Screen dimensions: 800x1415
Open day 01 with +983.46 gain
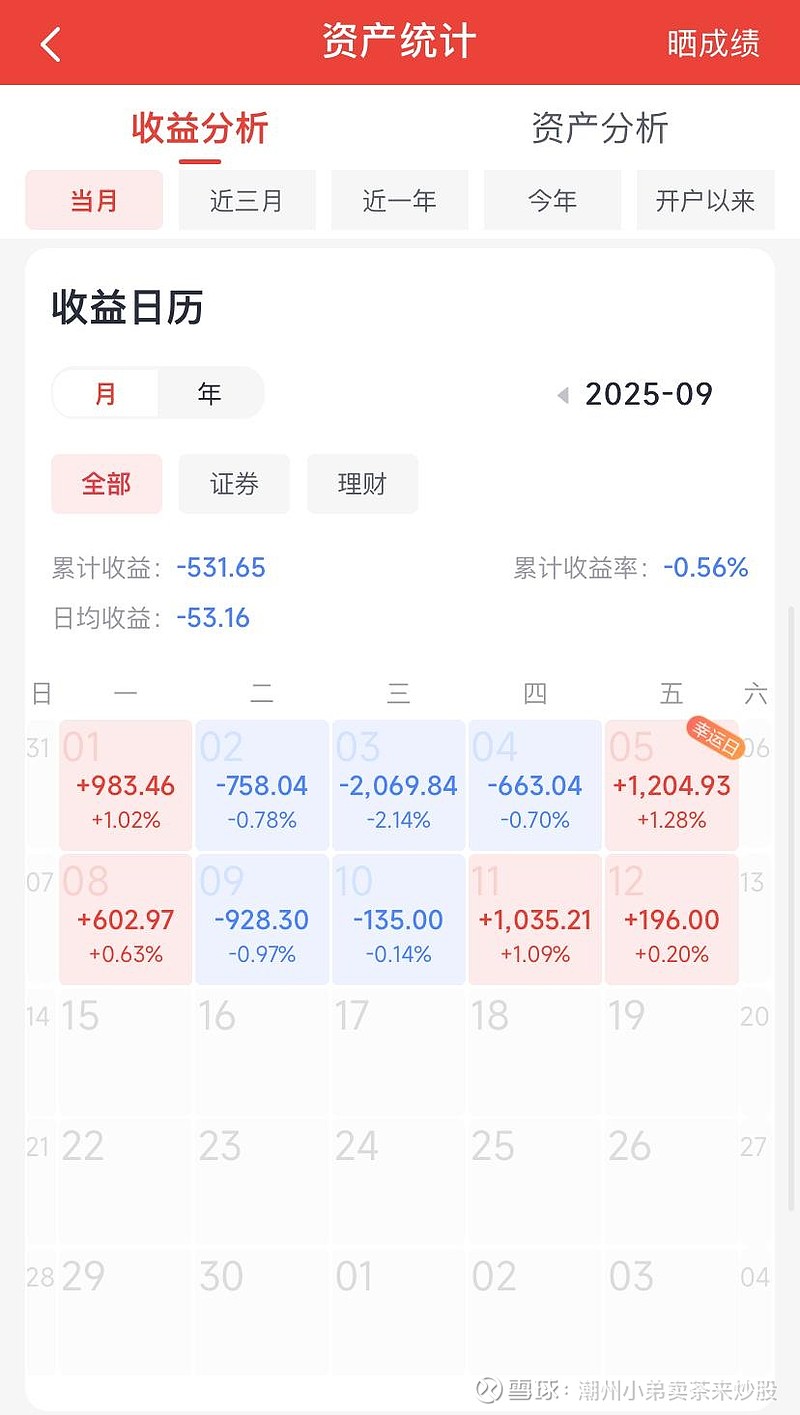125,785
